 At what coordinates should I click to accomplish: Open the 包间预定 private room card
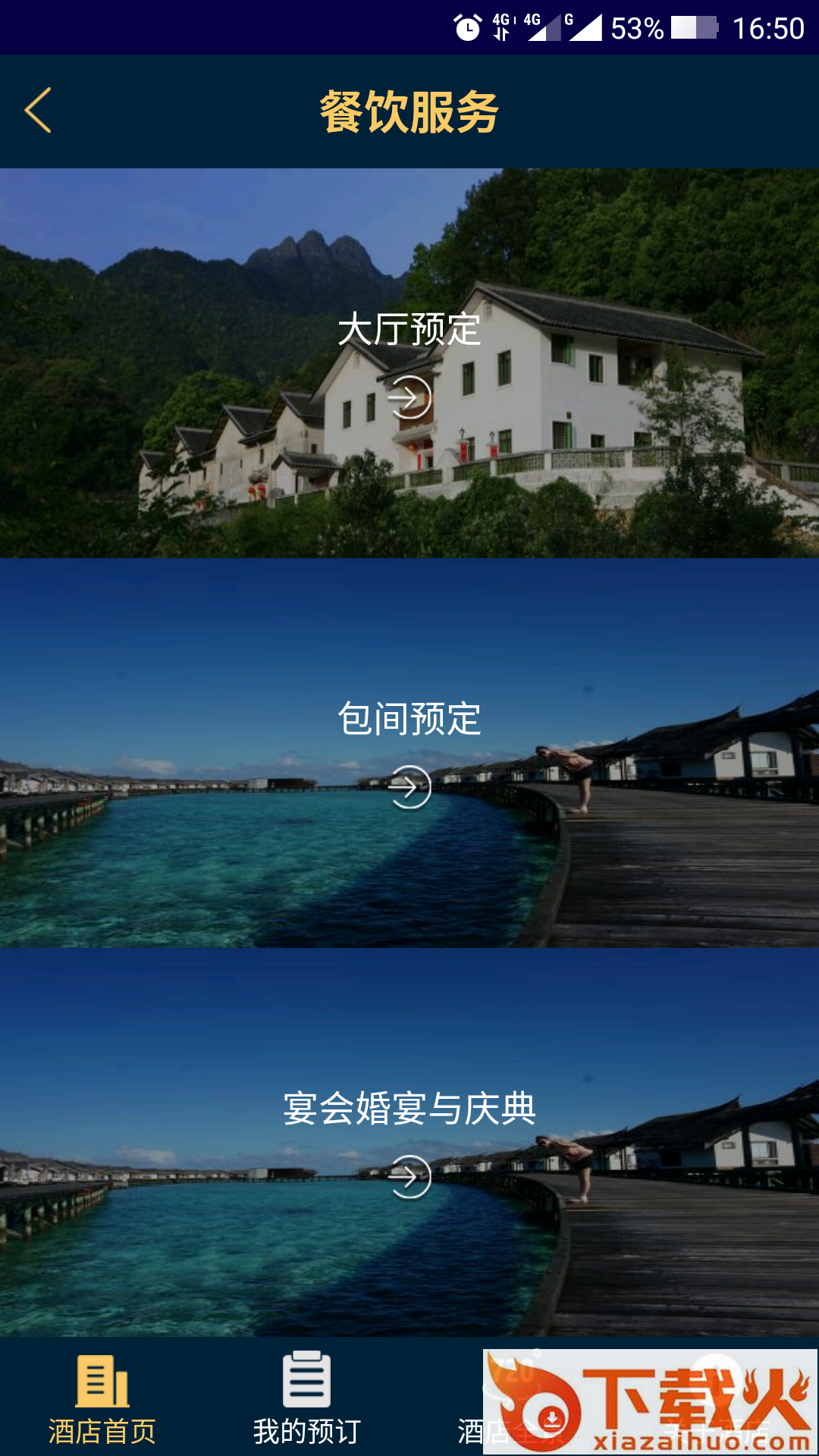(409, 753)
